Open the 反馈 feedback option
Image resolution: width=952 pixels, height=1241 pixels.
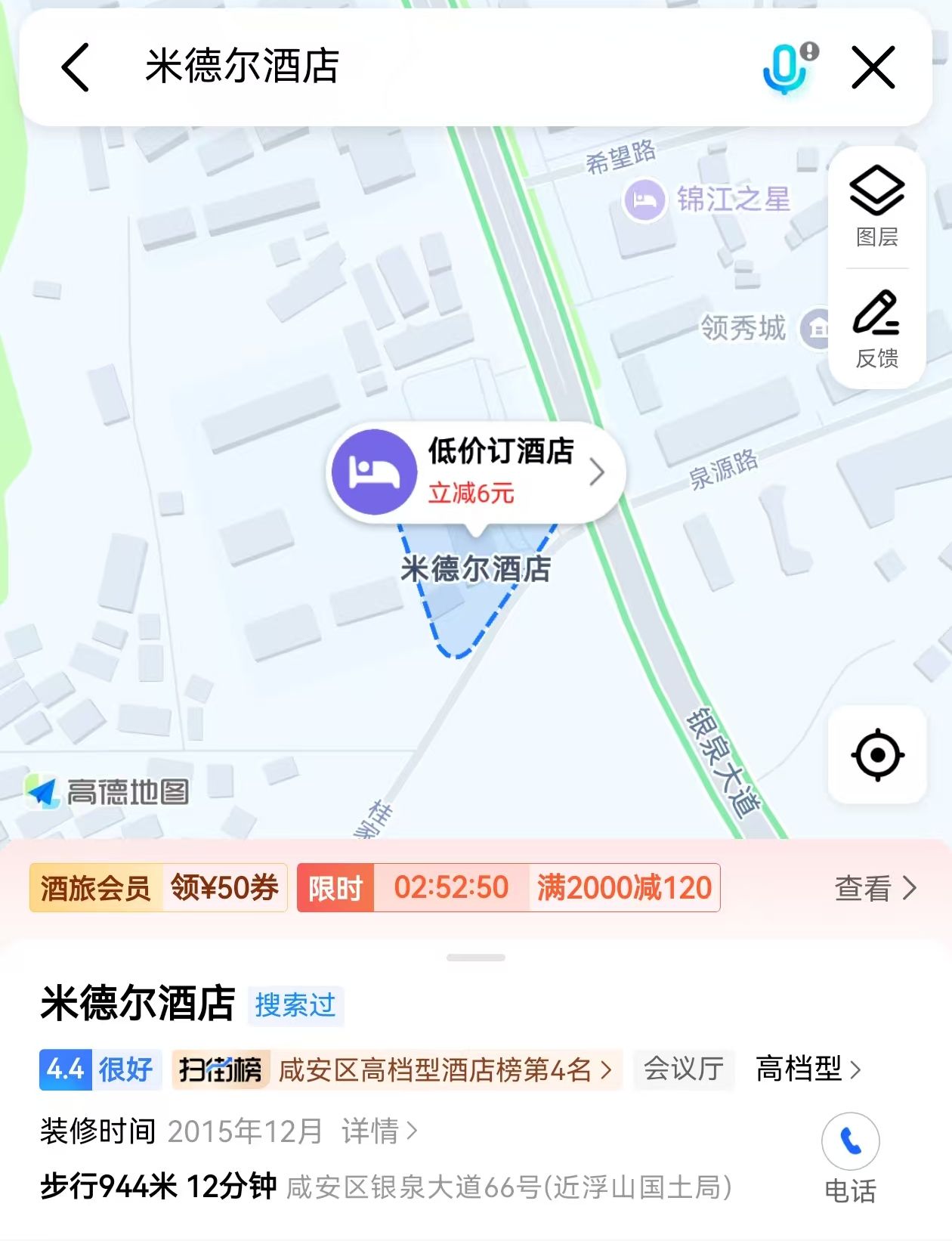pos(876,329)
